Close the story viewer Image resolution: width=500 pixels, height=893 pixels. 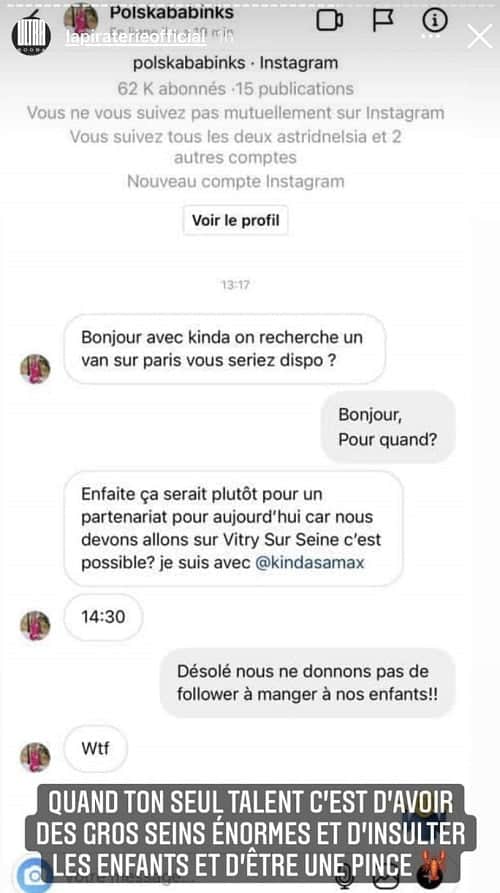[x=479, y=37]
